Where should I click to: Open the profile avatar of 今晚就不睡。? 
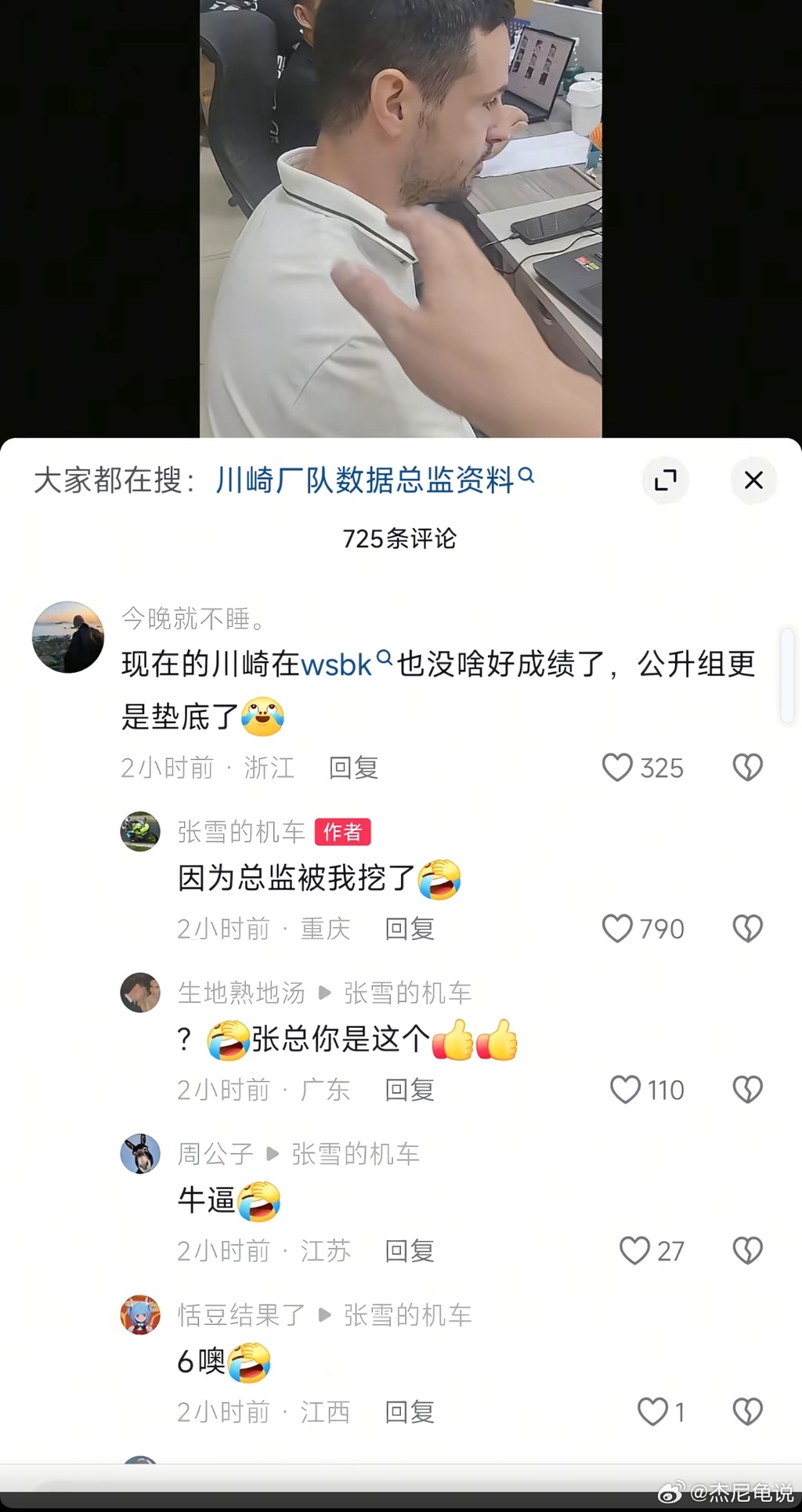tap(68, 637)
